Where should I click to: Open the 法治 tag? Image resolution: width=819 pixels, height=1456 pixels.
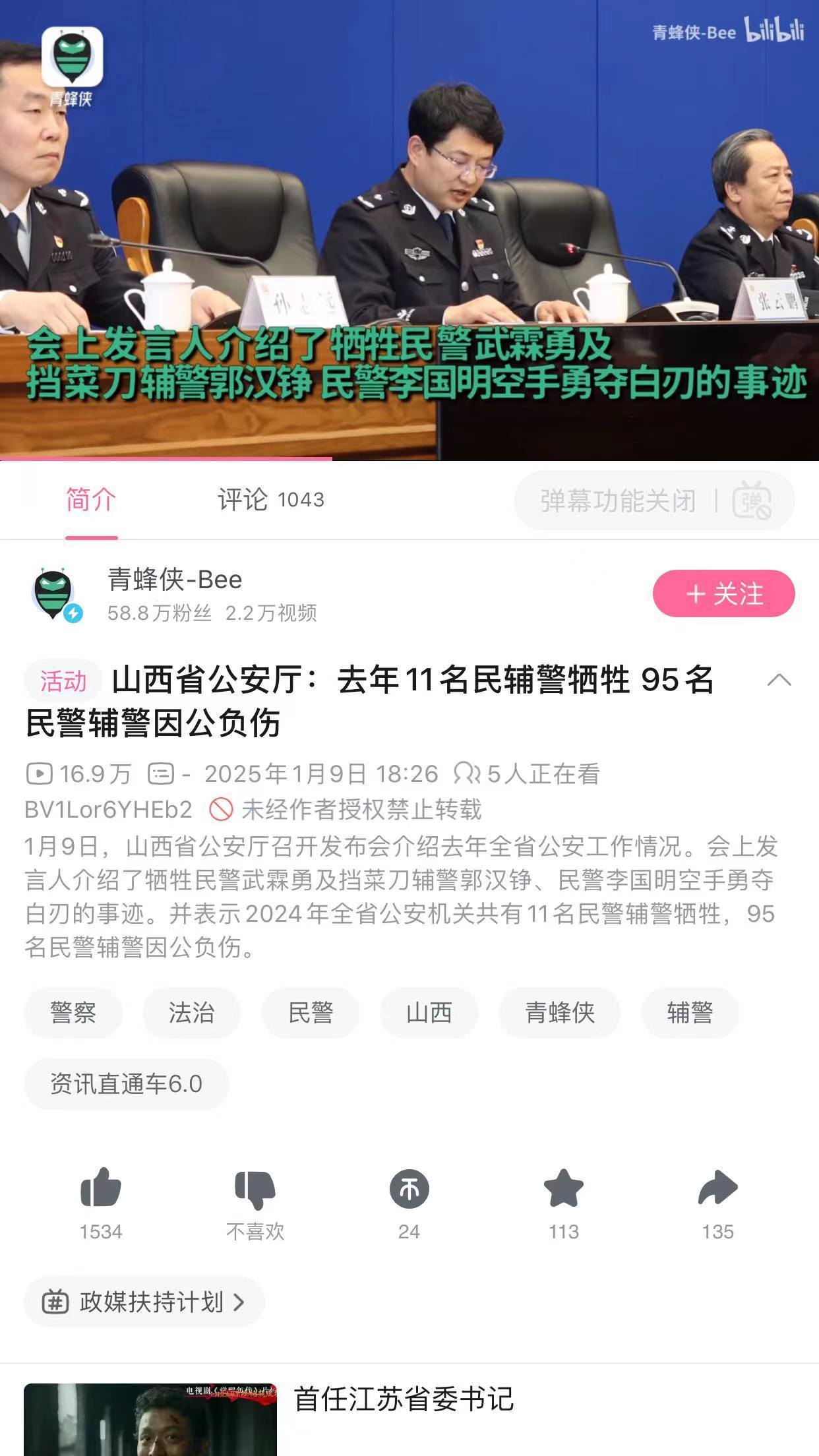pos(191,1012)
